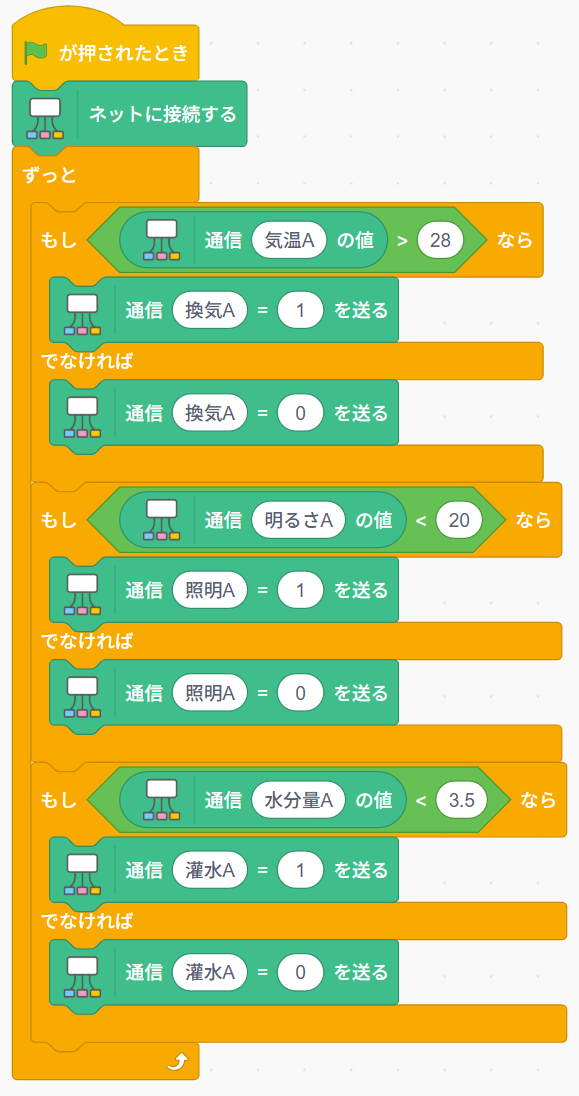
Task: Edit the threshold value 28
Action: click(x=441, y=241)
